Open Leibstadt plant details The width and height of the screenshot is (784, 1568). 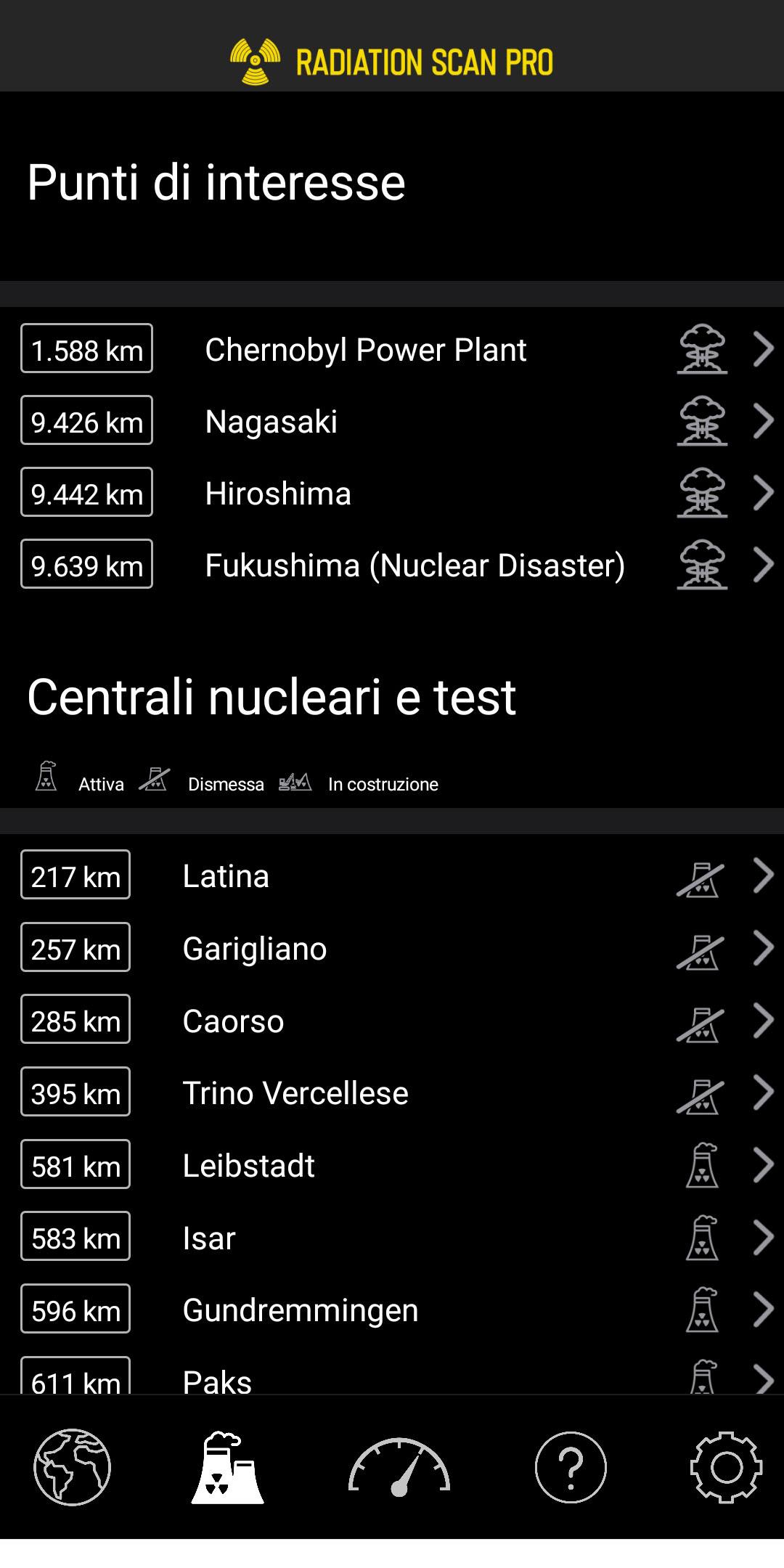(392, 1165)
